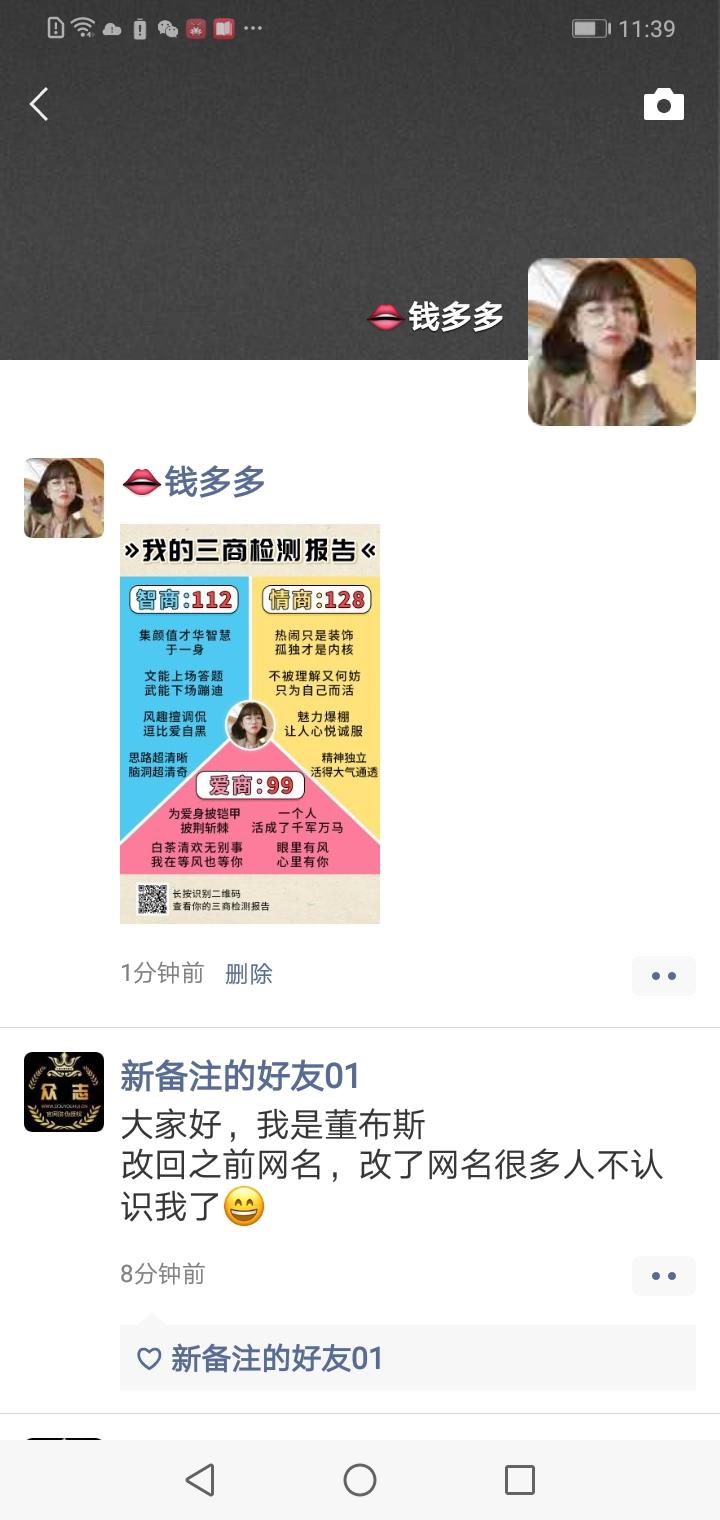Screen dimensions: 720x1520
Task: Open the large profile avatar of 钱多多
Action: pos(611,342)
